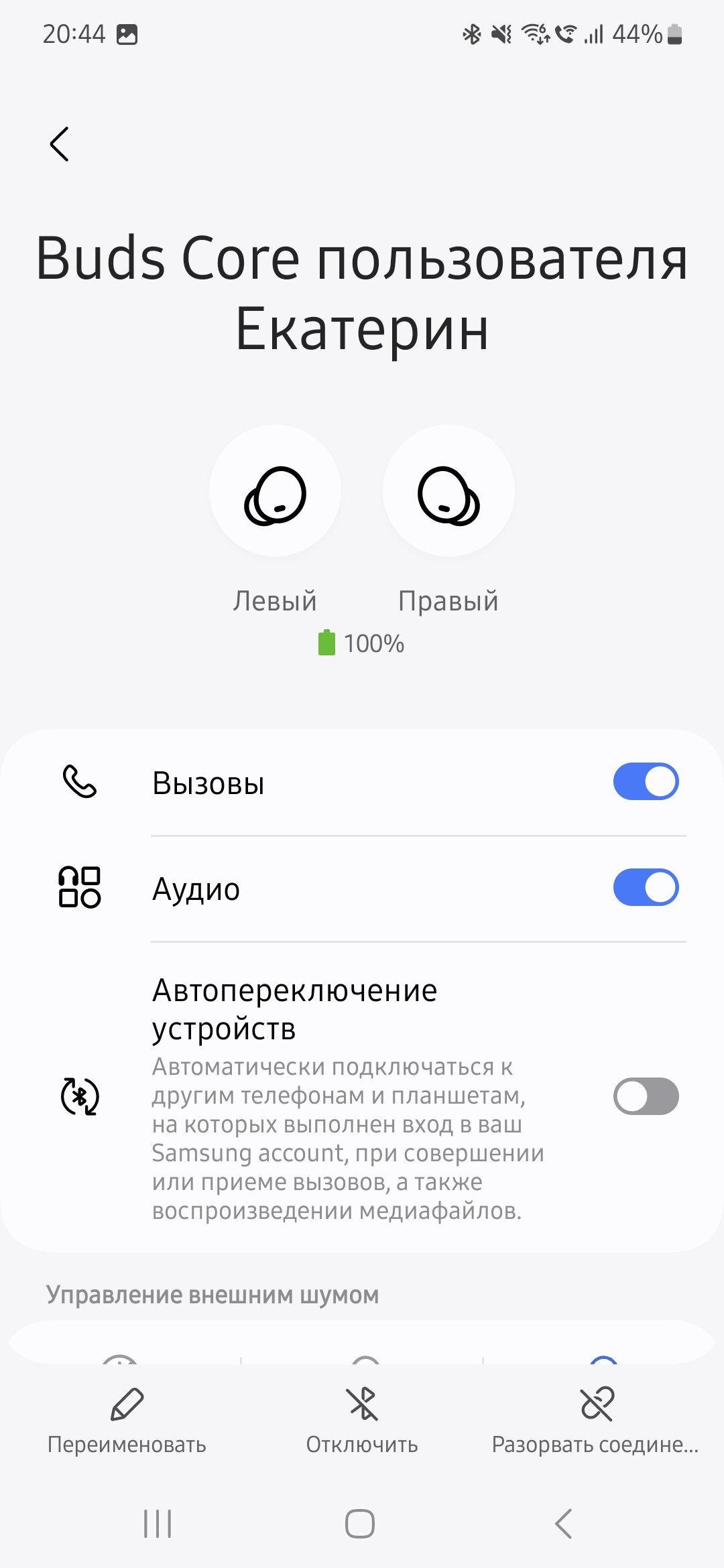
Task: Enable Автопереключение устройств toggle
Action: click(x=646, y=1096)
